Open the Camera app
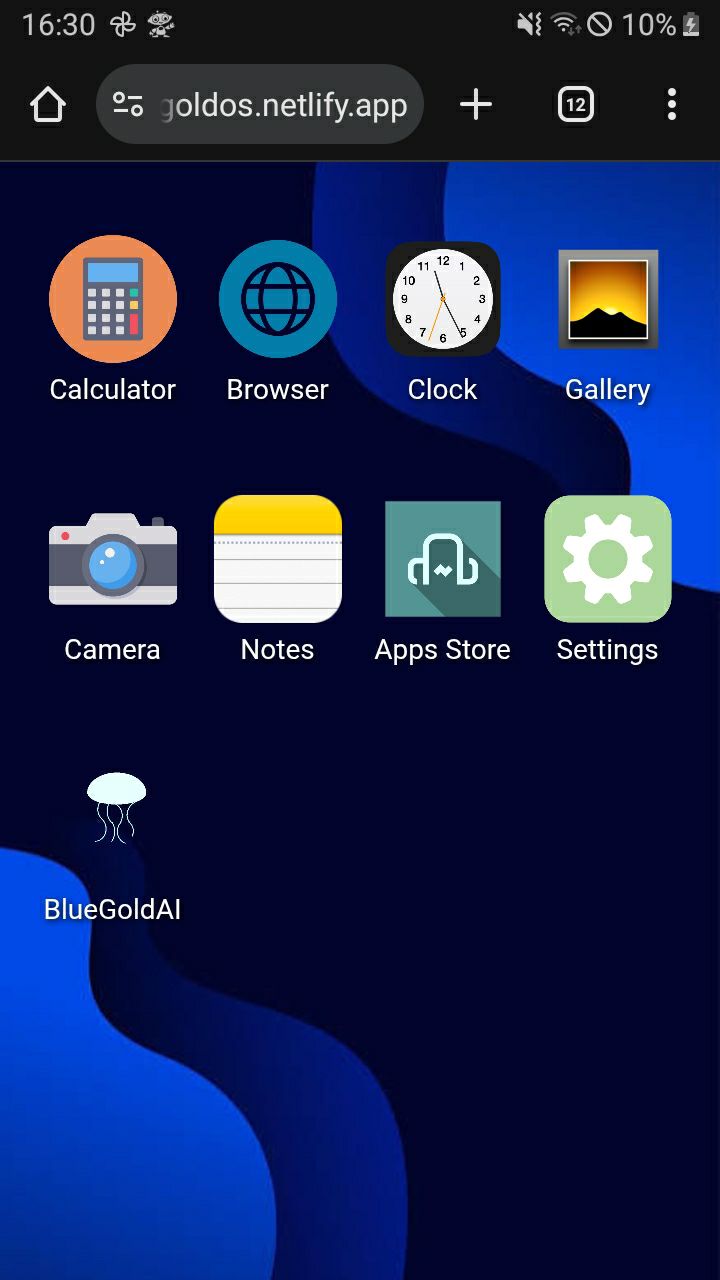 pyautogui.click(x=113, y=559)
